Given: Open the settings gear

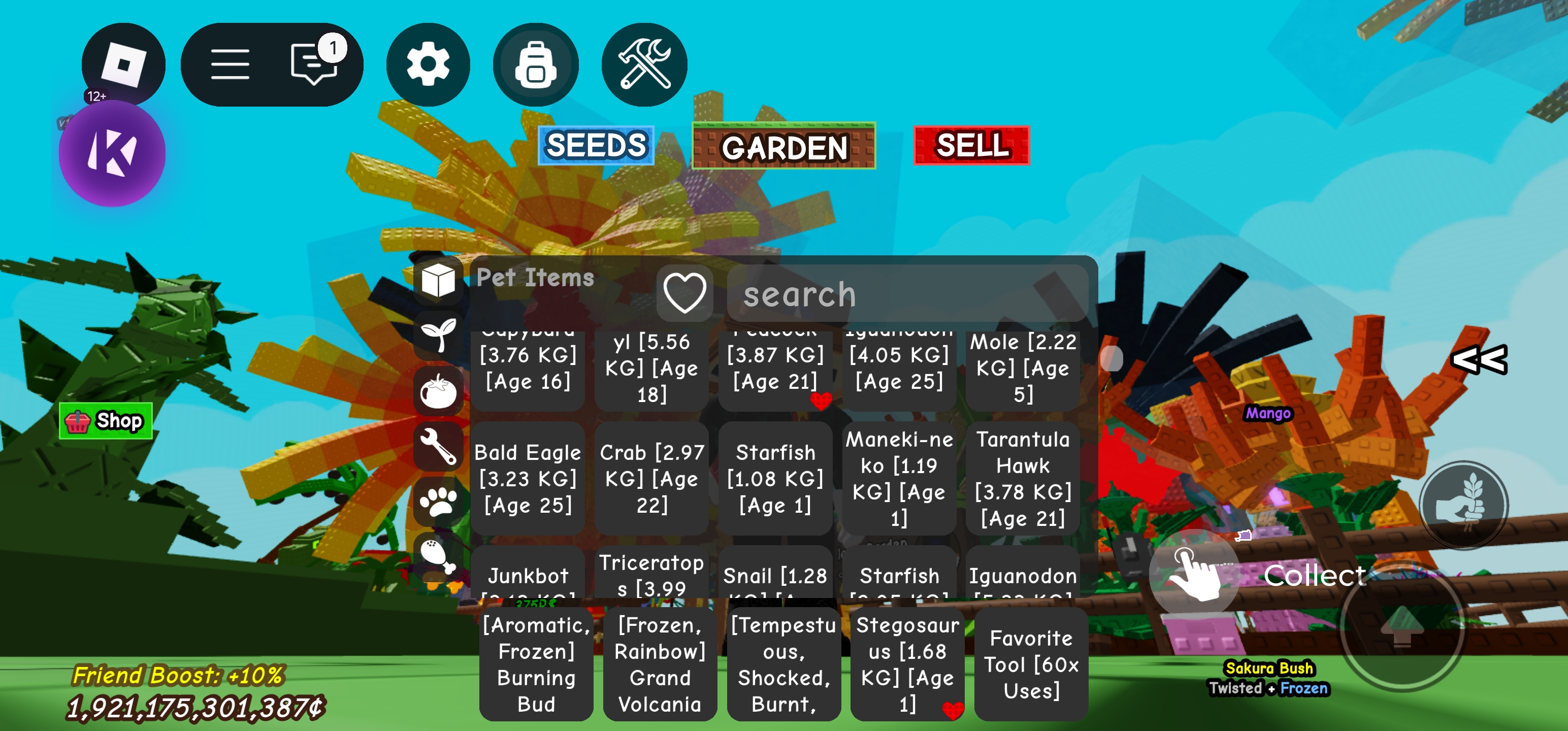Looking at the screenshot, I should click(428, 64).
